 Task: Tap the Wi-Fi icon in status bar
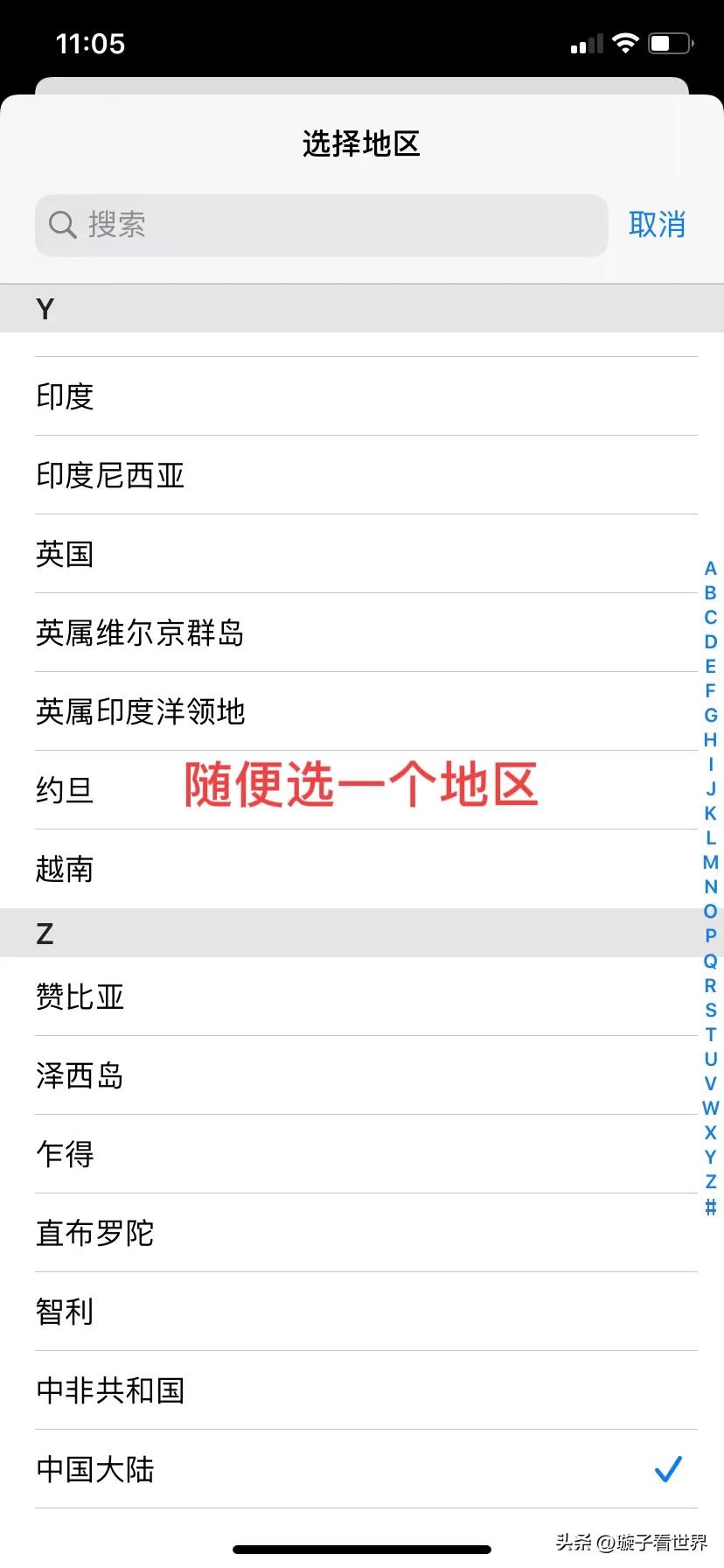626,42
